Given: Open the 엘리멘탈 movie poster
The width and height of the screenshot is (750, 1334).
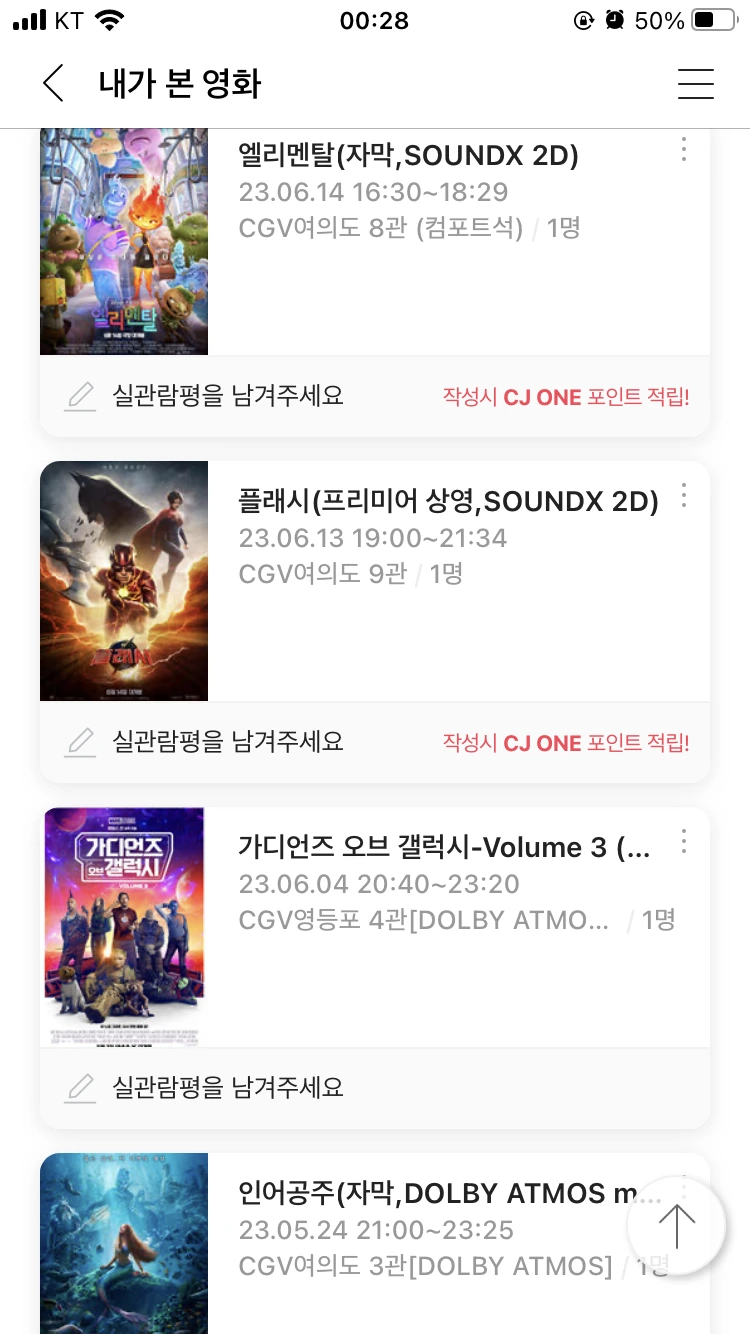Looking at the screenshot, I should pos(124,242).
